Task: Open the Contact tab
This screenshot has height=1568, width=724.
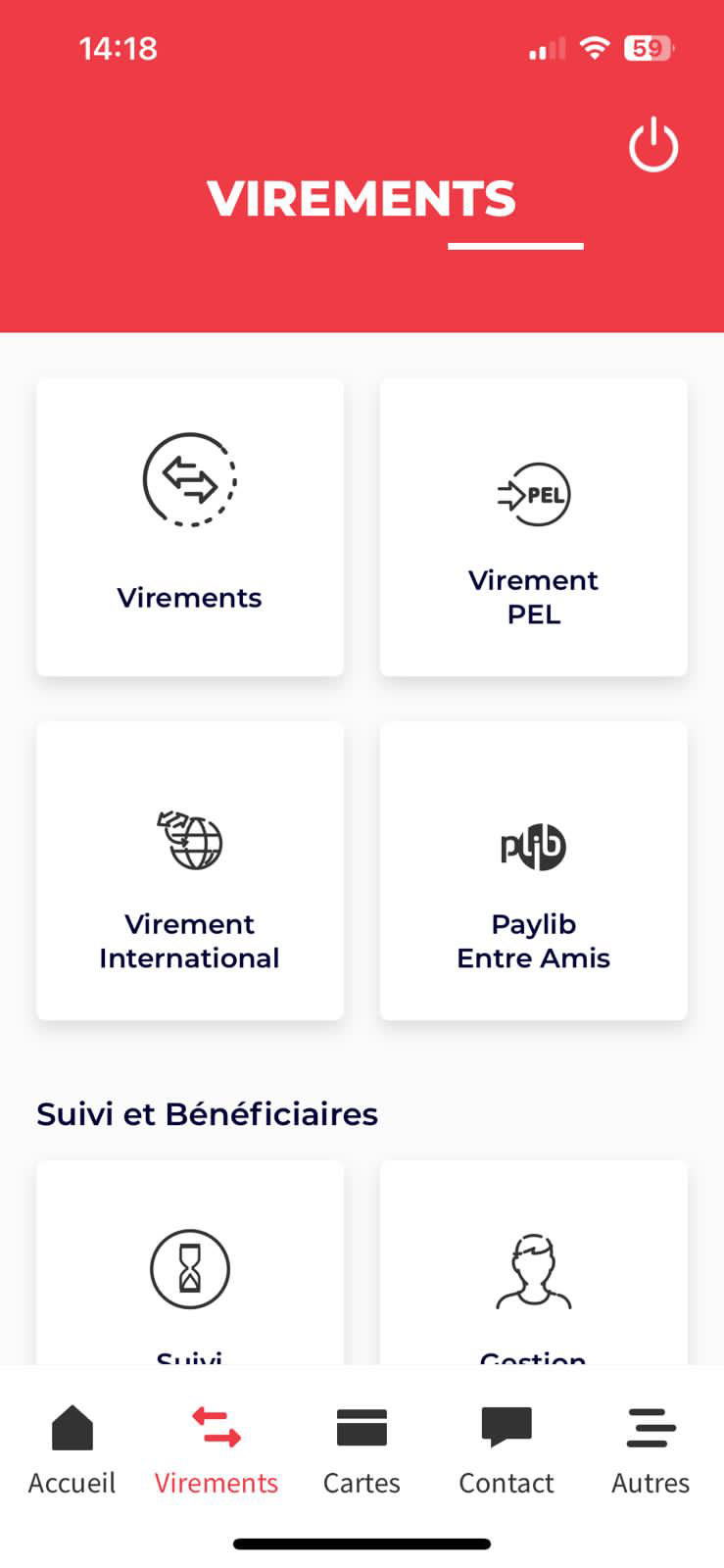Action: [x=507, y=1450]
